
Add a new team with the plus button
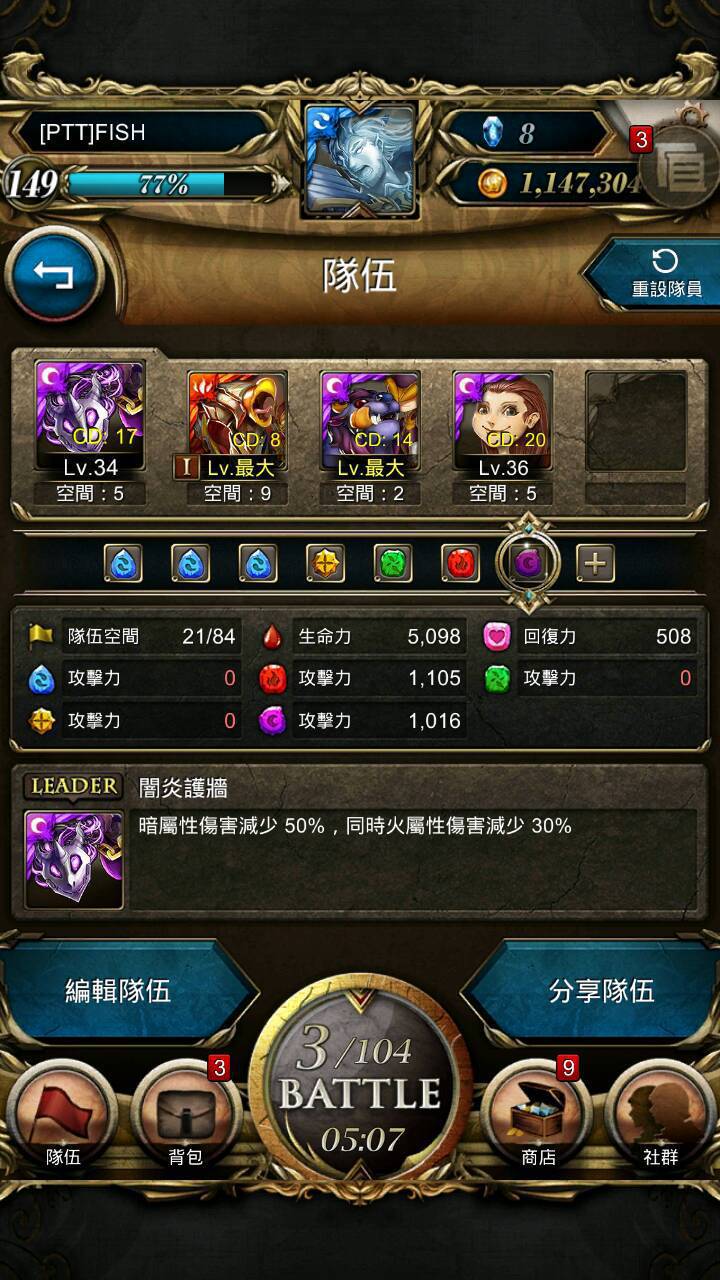595,564
